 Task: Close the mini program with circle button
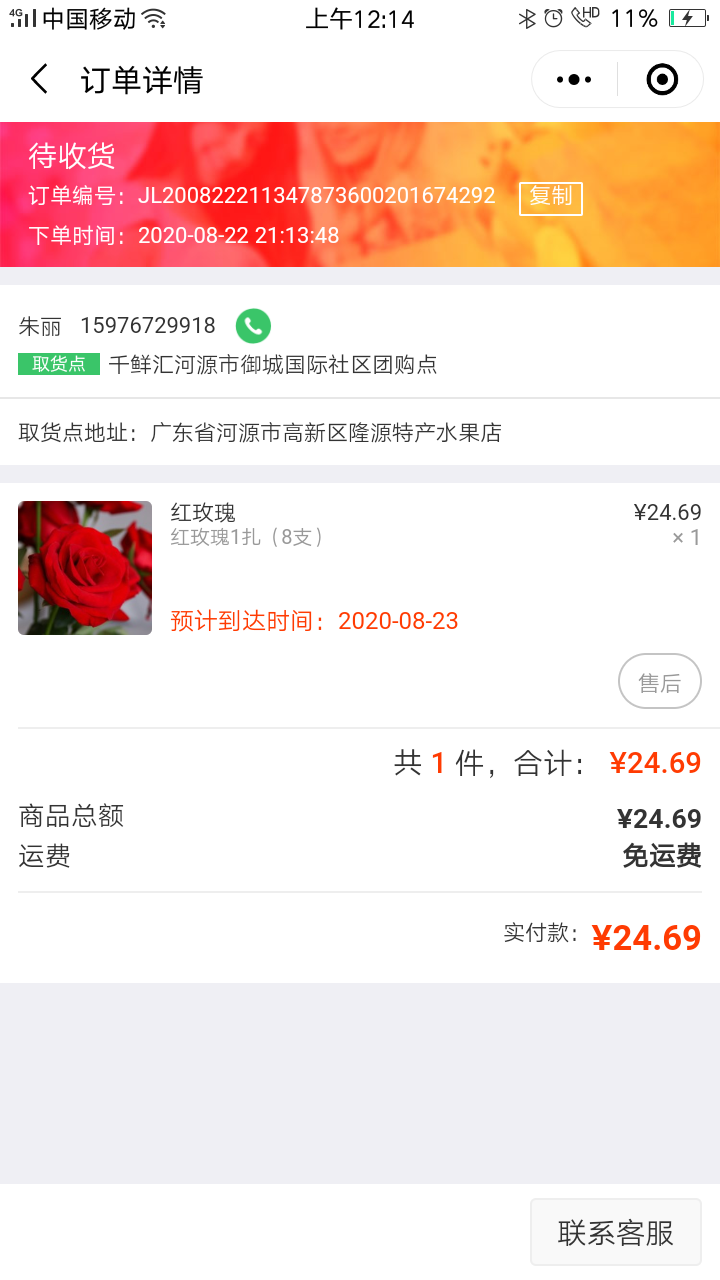tap(662, 79)
